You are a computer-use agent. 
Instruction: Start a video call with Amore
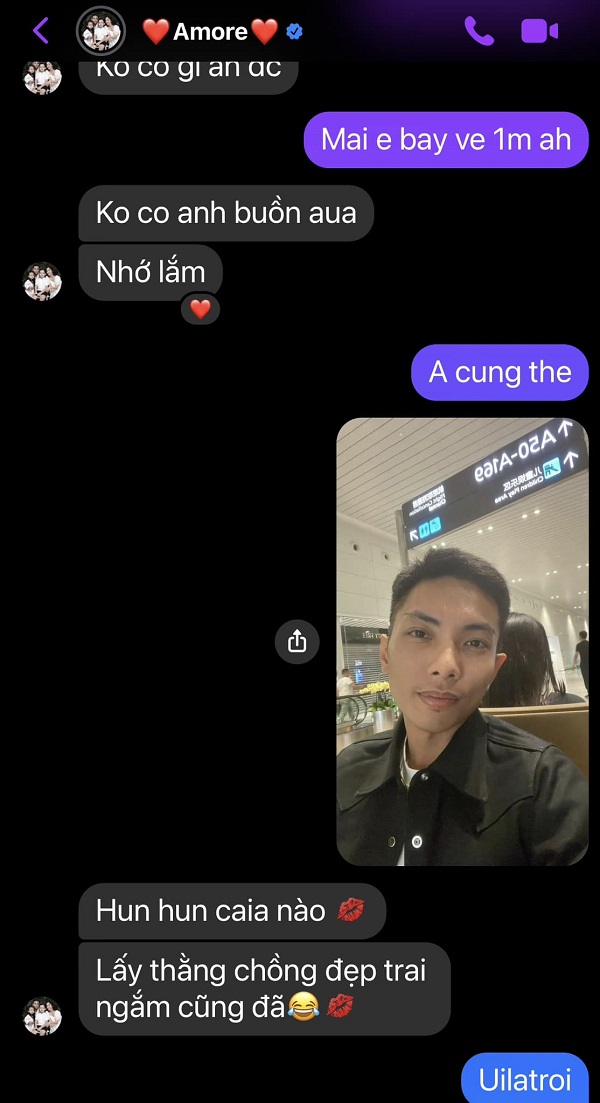[539, 31]
